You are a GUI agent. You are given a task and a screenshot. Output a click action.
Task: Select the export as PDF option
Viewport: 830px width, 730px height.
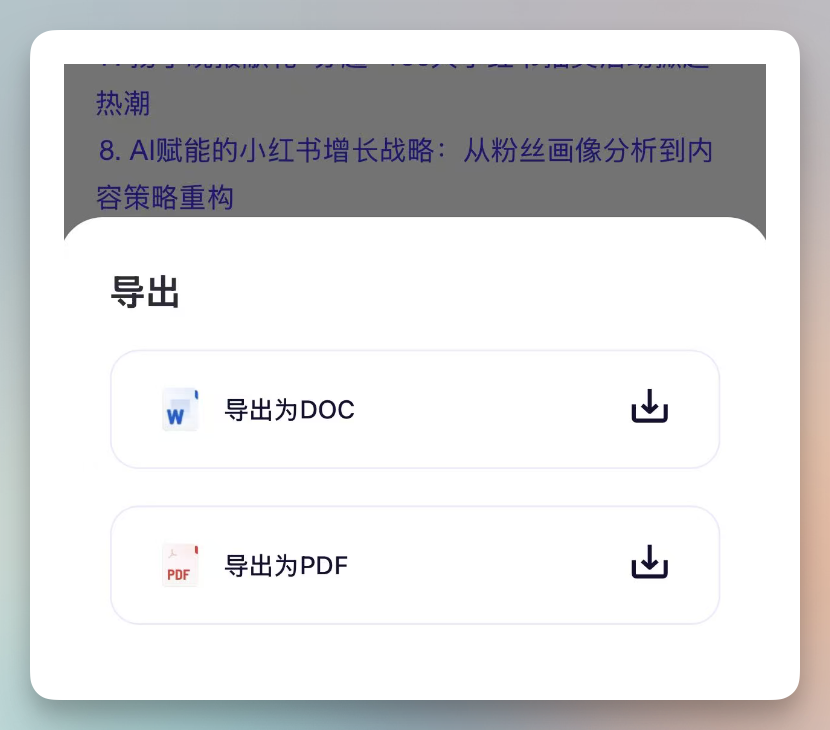(414, 565)
